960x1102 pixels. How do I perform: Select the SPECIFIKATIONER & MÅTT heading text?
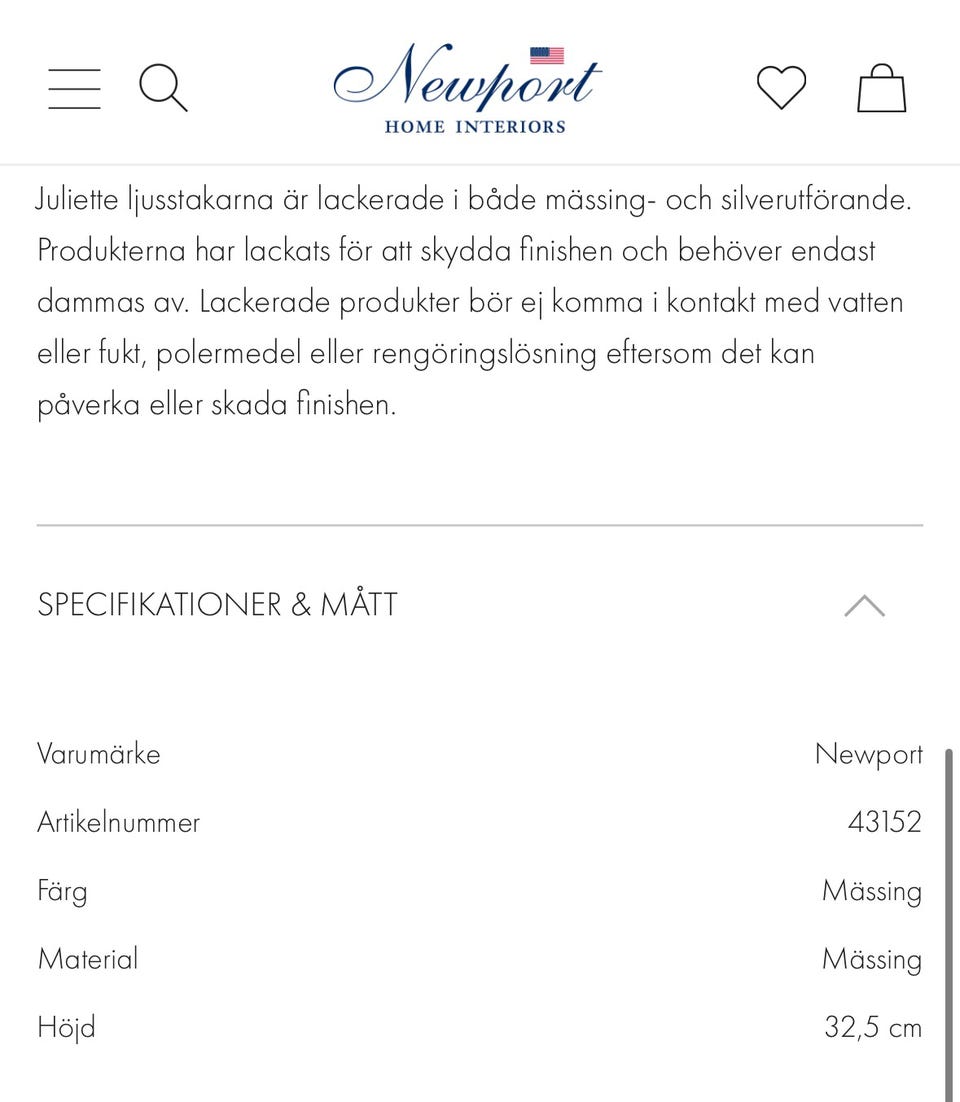coord(218,604)
